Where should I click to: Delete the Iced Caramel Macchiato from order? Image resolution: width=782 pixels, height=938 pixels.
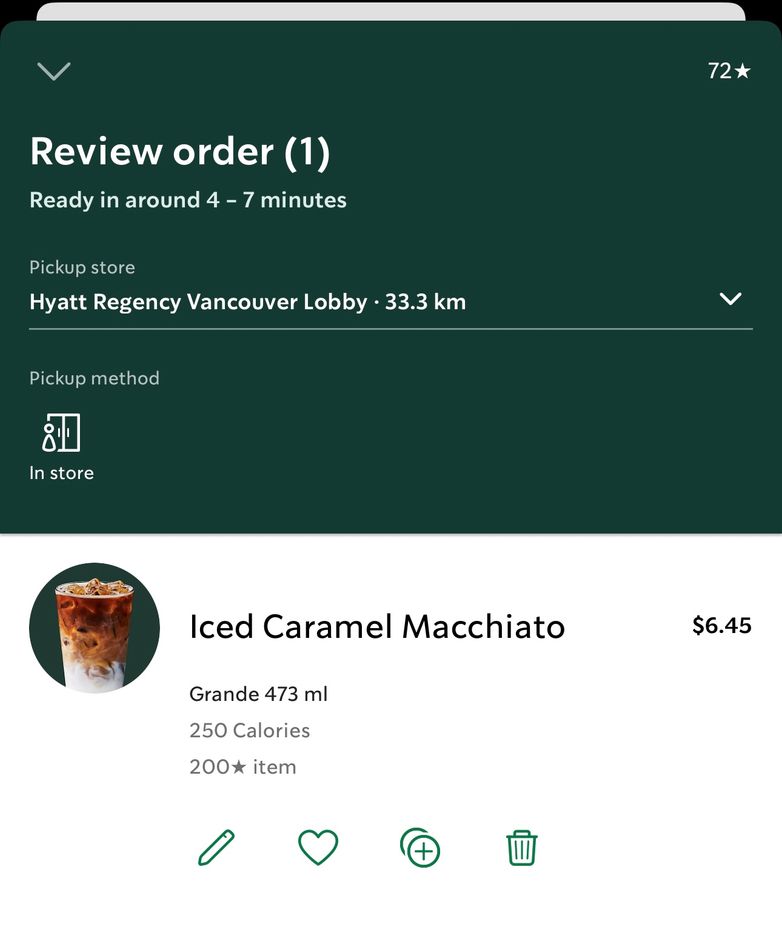522,848
